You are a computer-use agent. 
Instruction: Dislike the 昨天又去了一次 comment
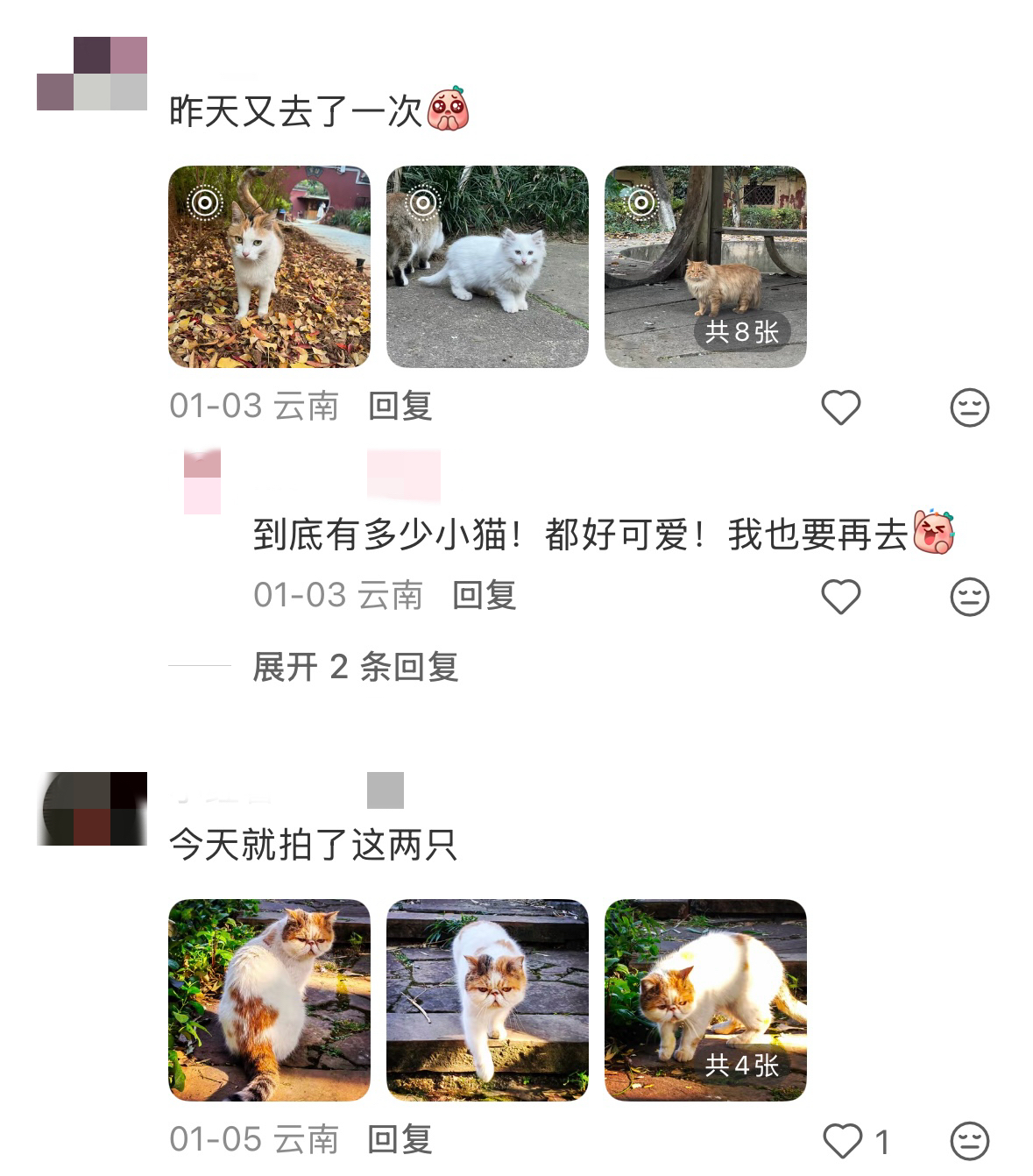969,407
